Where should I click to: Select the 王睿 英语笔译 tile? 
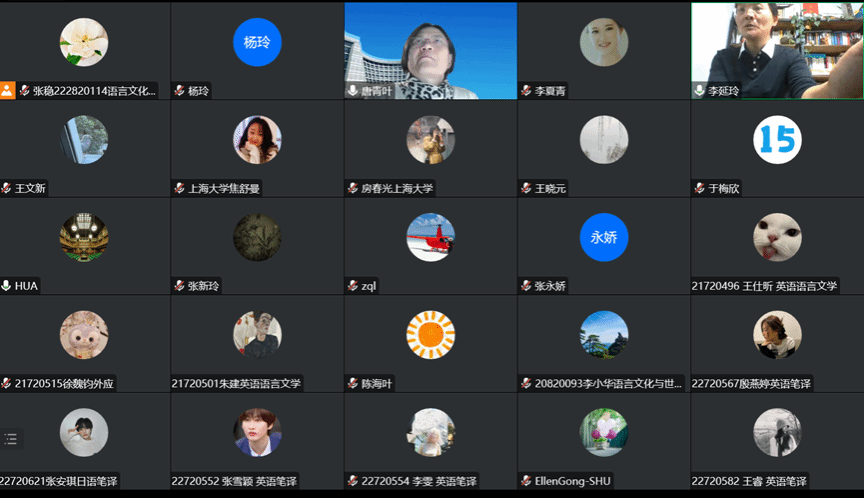(777, 440)
